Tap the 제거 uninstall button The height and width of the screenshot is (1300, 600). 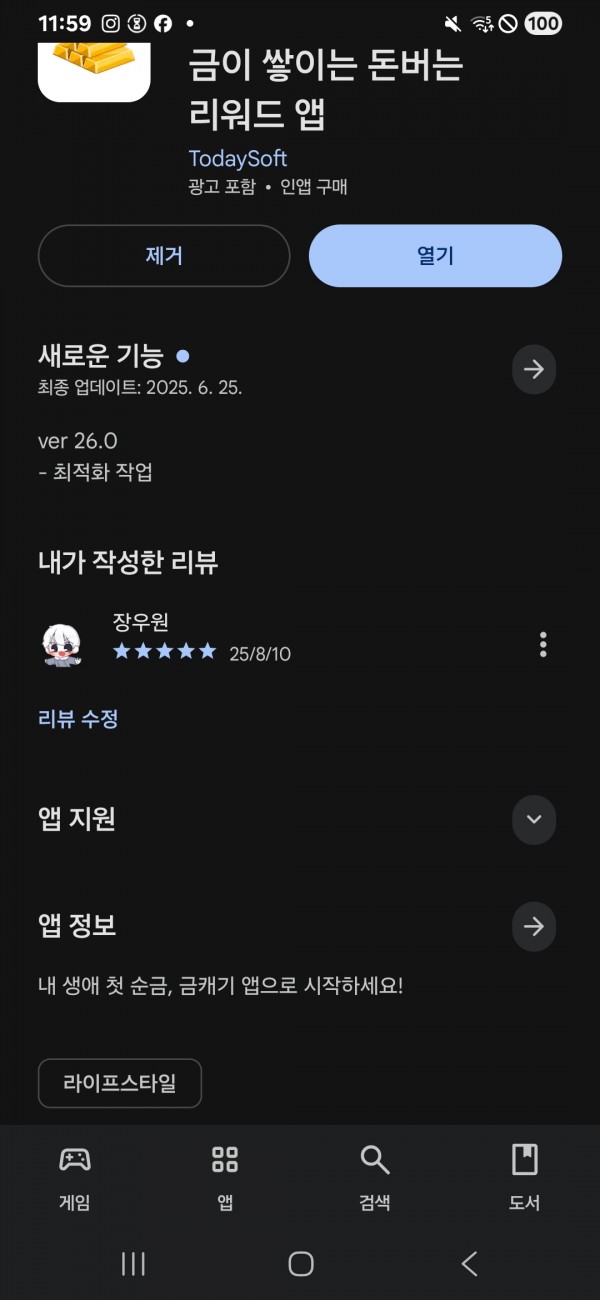pyautogui.click(x=164, y=256)
